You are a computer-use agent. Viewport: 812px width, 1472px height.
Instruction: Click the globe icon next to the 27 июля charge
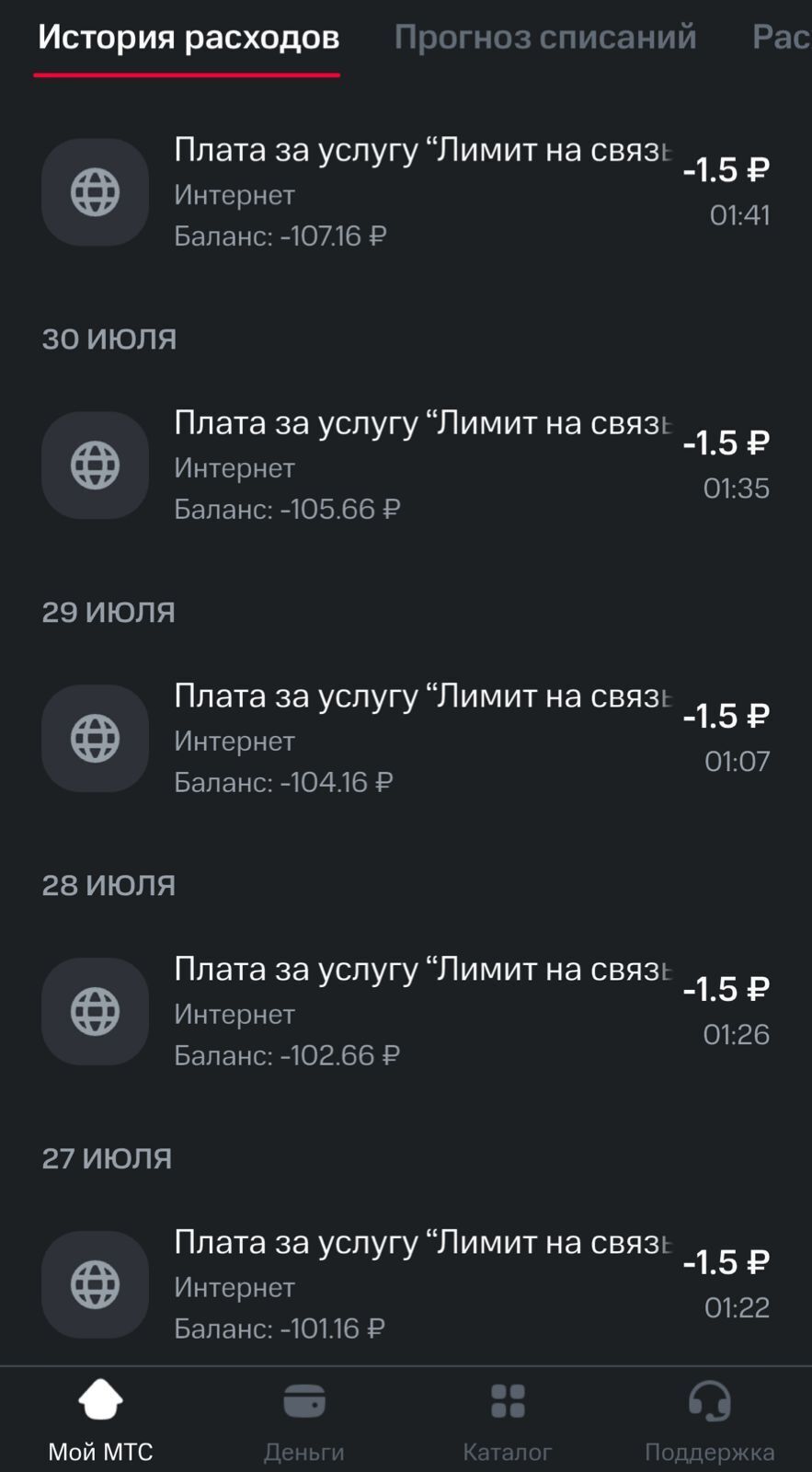(94, 1283)
